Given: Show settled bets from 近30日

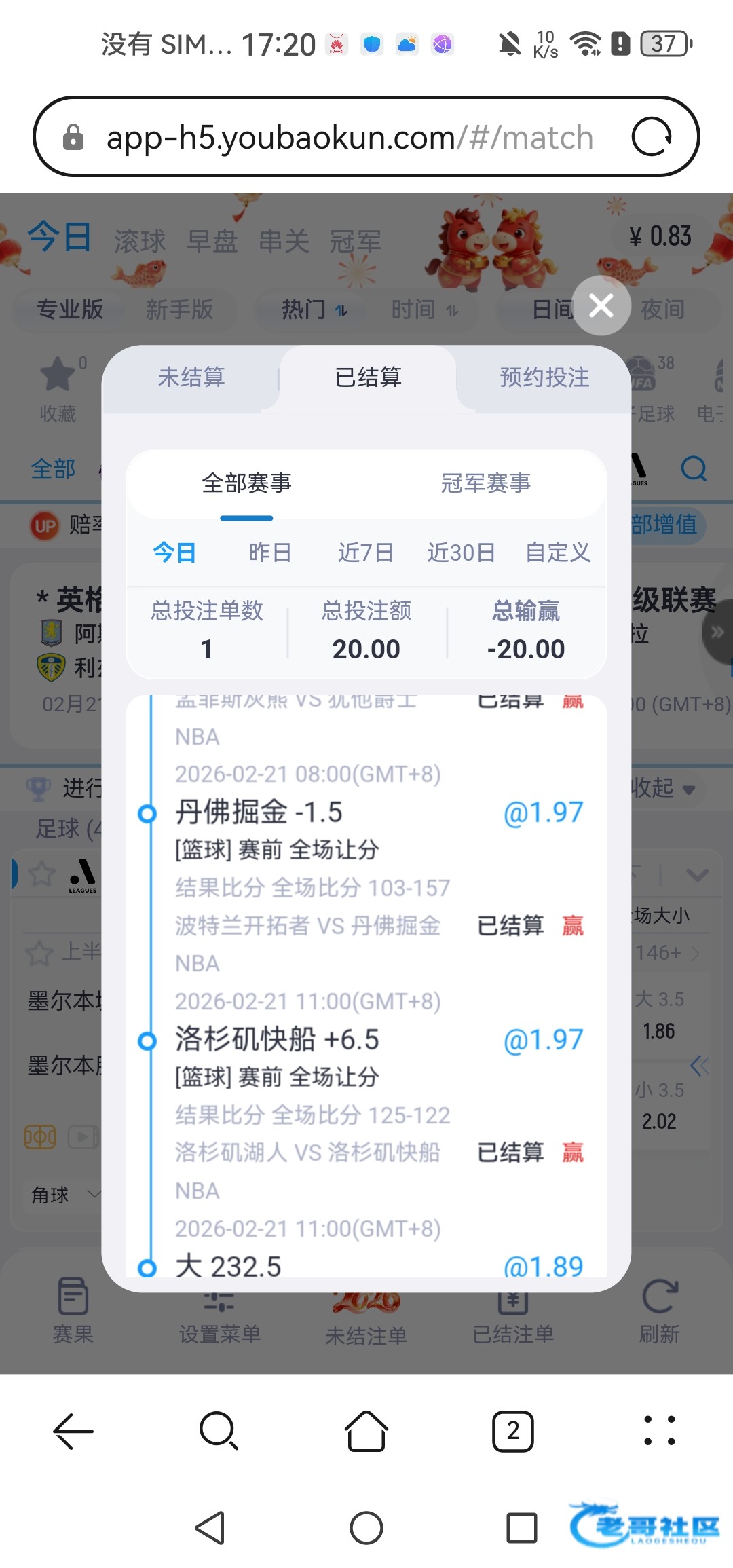Looking at the screenshot, I should tap(461, 553).
